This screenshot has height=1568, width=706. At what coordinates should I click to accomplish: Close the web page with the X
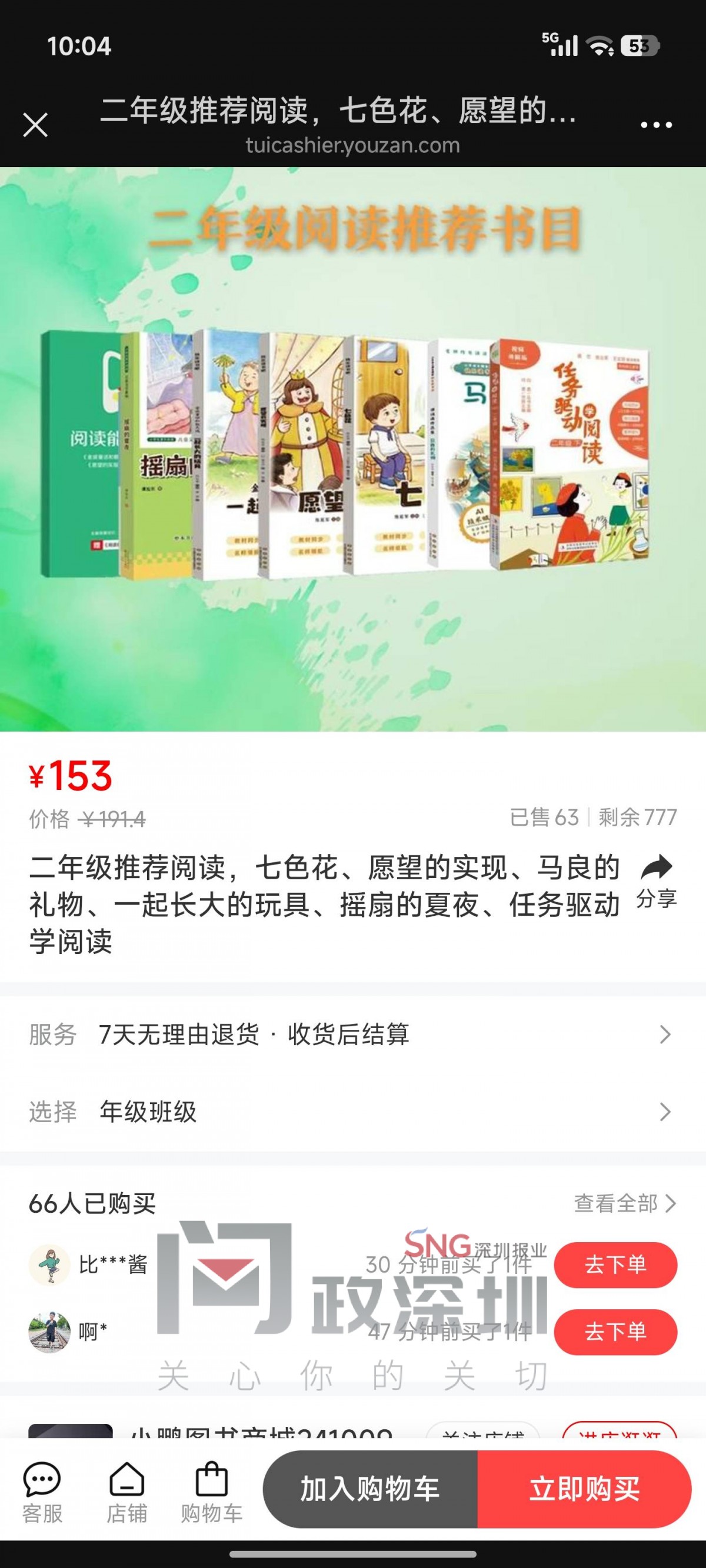[x=35, y=125]
